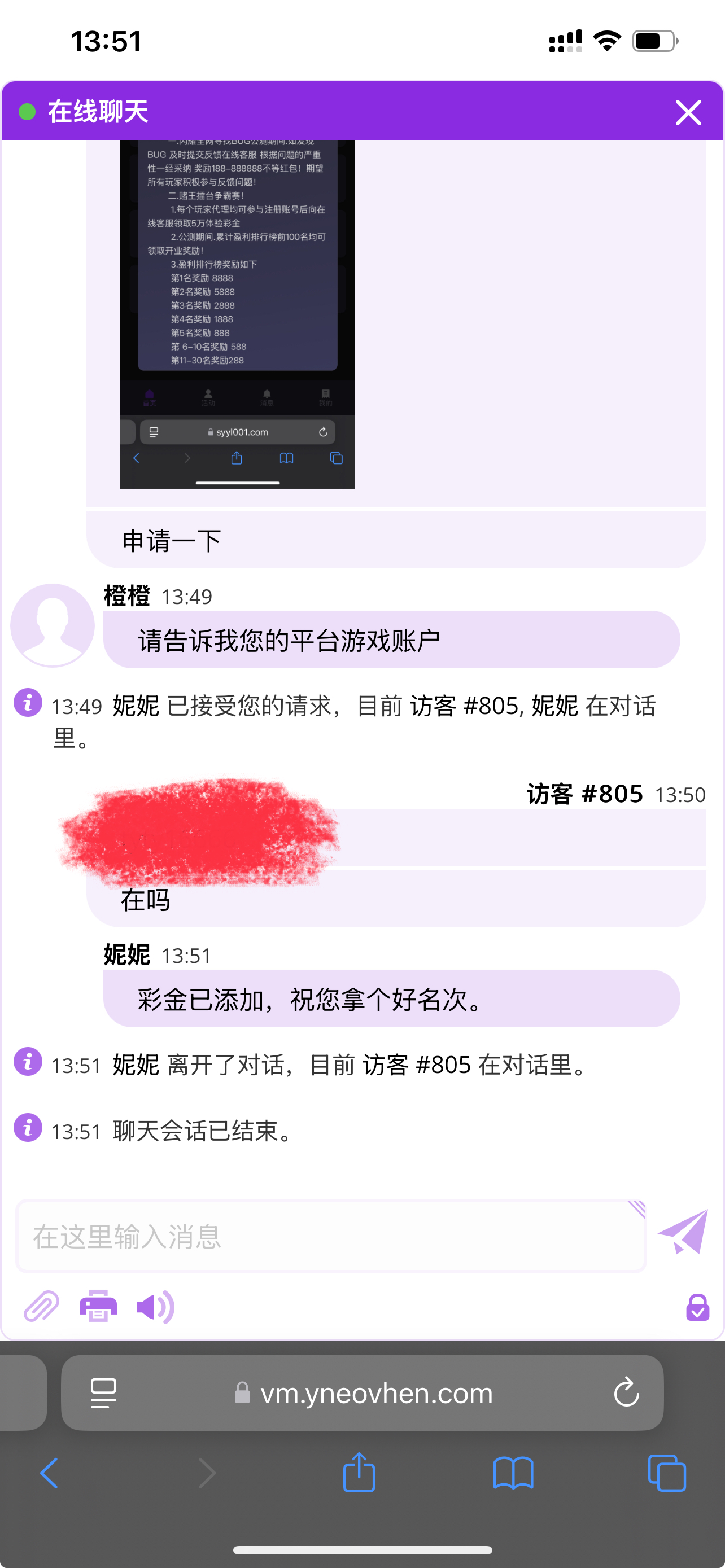Tap the secure lock icon
Screen dimensions: 725x1568
coord(697,1307)
